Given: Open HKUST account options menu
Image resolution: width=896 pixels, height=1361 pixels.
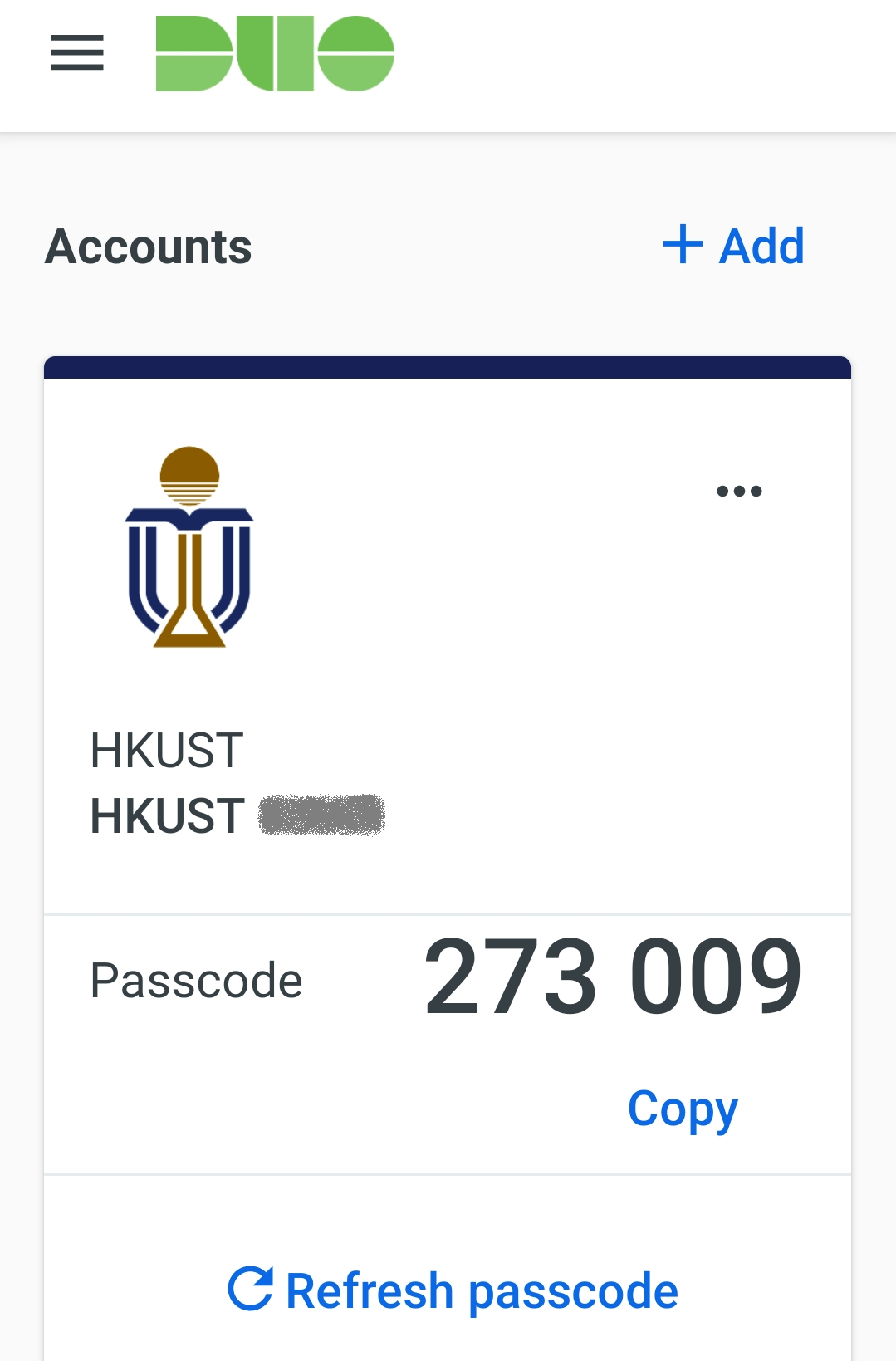Looking at the screenshot, I should 739,492.
